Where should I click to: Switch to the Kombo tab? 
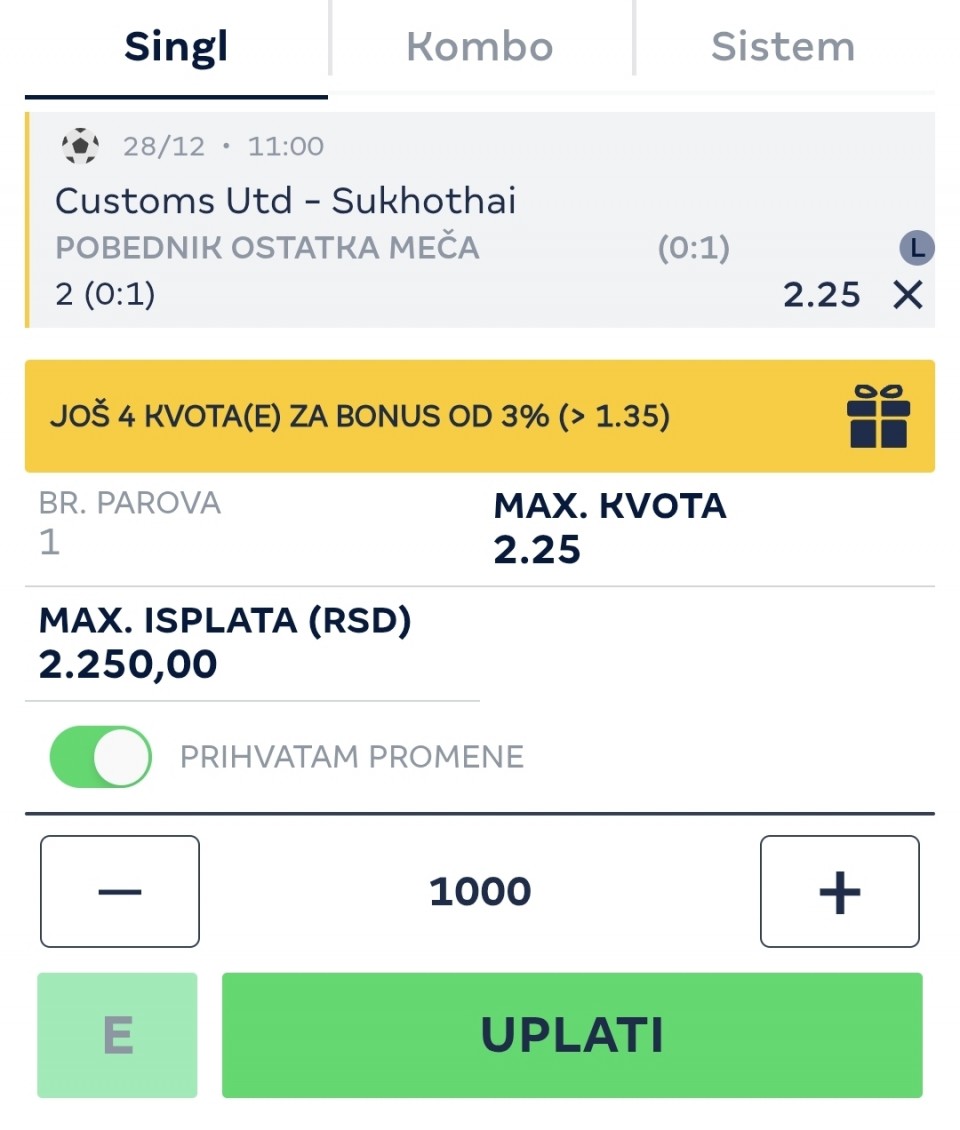480,47
